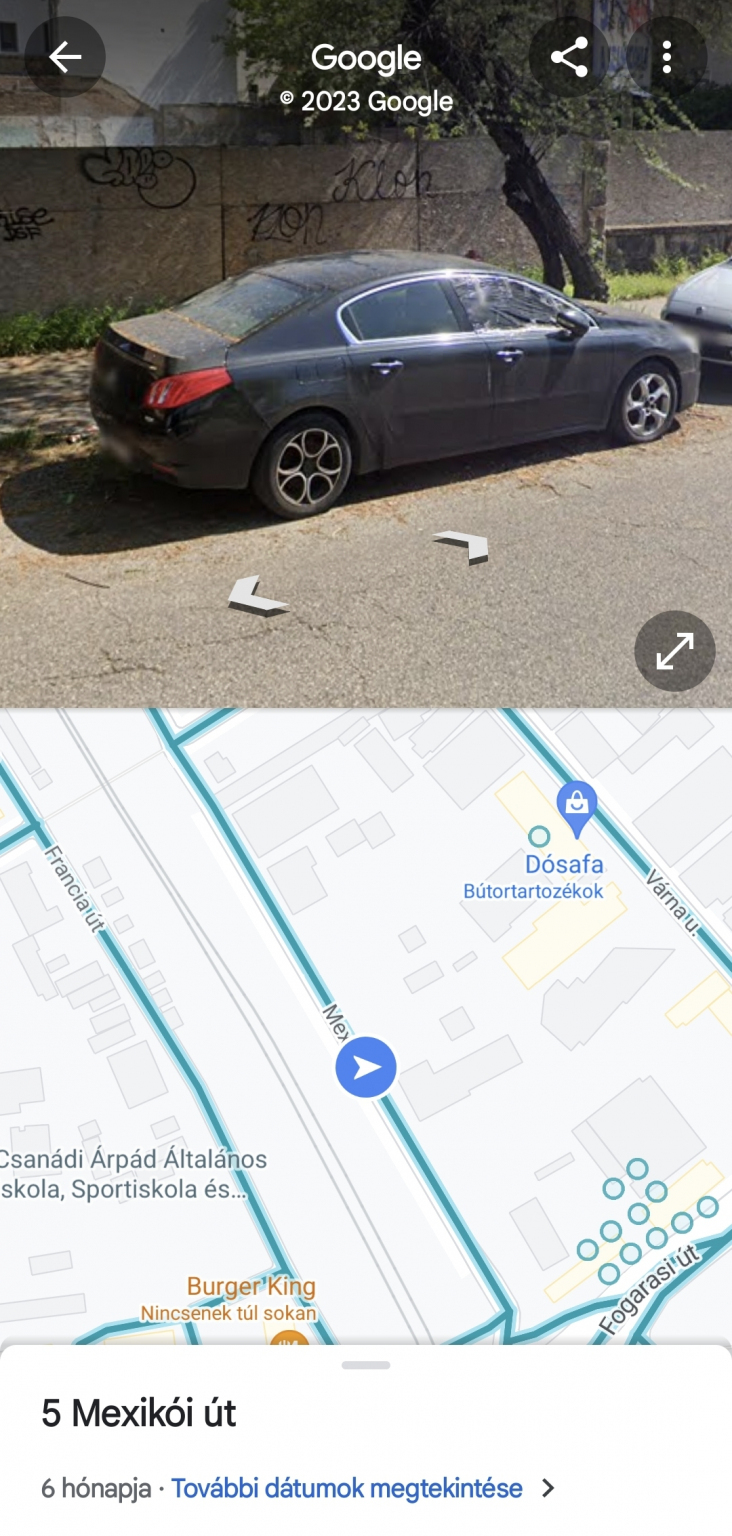732x1536 pixels.
Task: Tap the bottom sheet drag handle
Action: [x=366, y=1365]
